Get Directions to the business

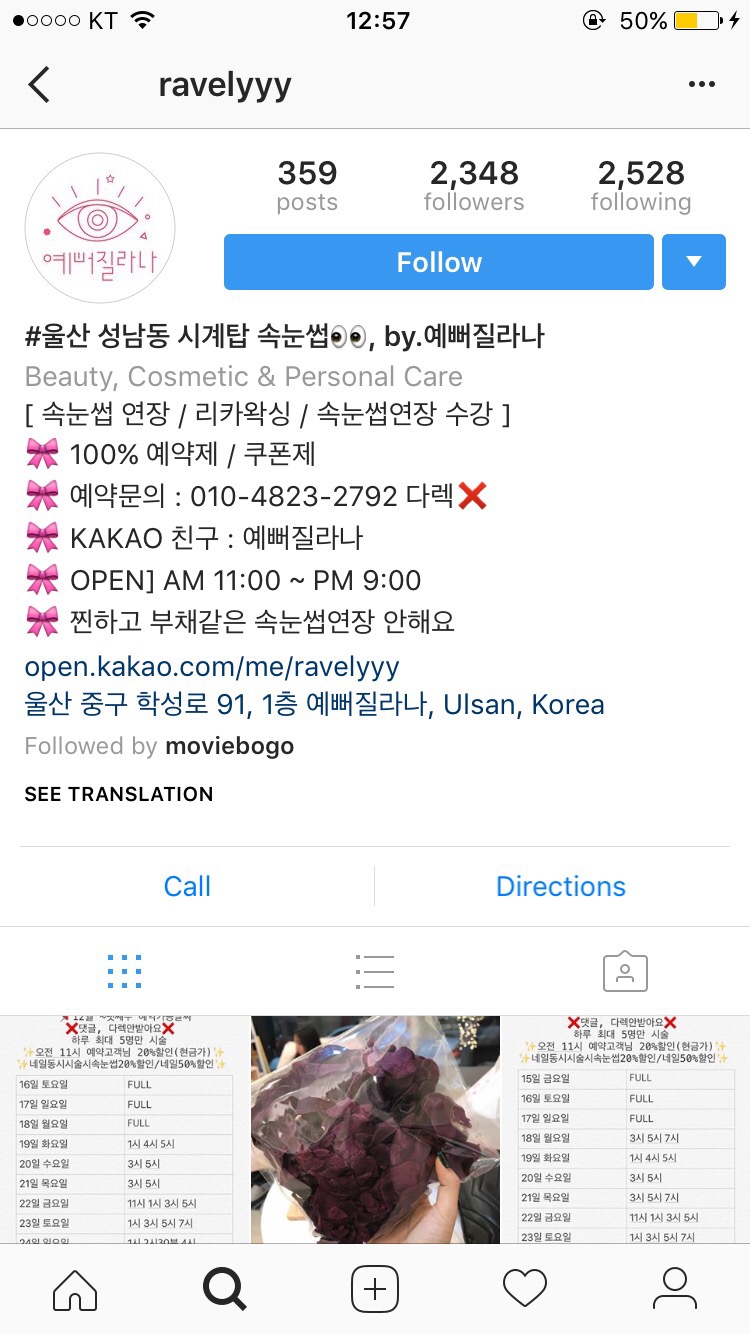click(560, 886)
